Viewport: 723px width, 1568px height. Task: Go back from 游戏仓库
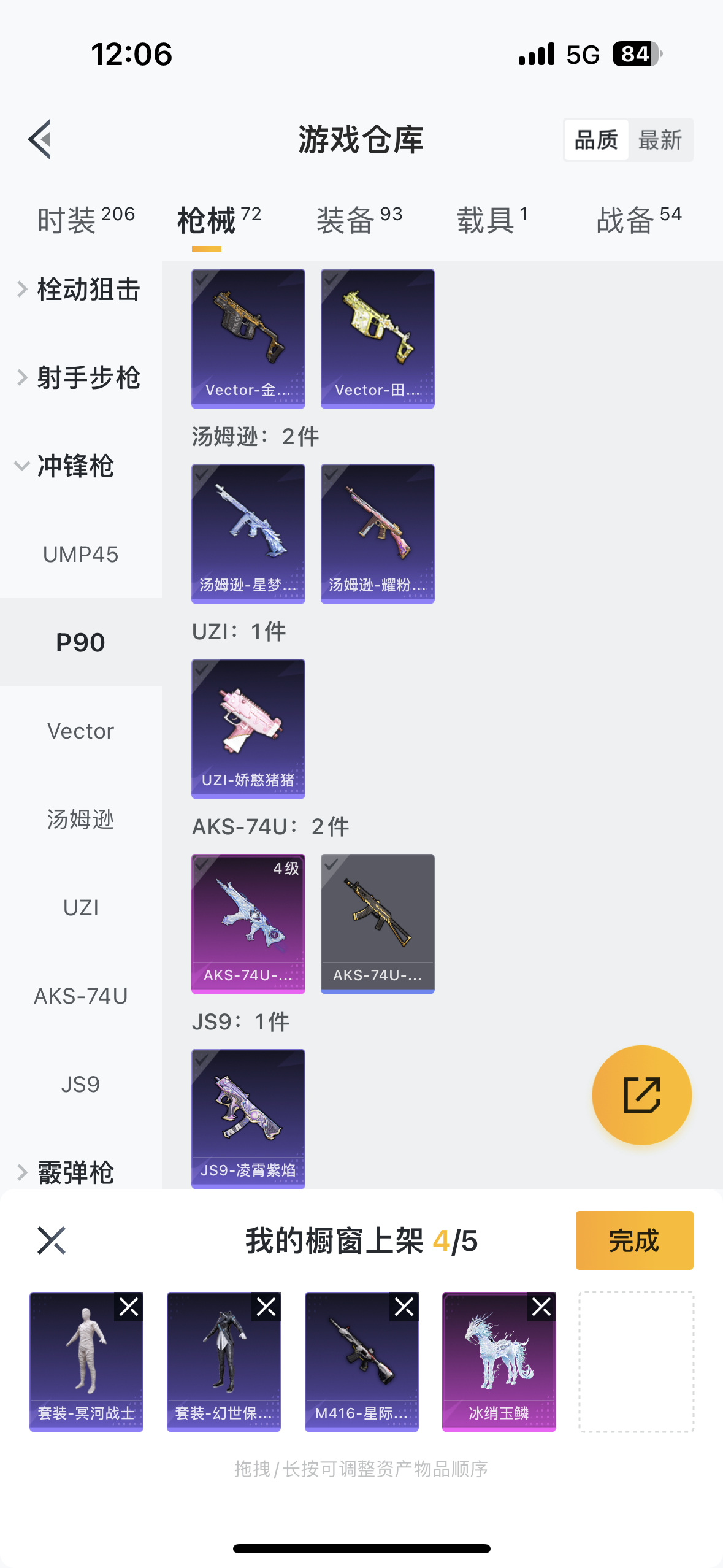(40, 139)
